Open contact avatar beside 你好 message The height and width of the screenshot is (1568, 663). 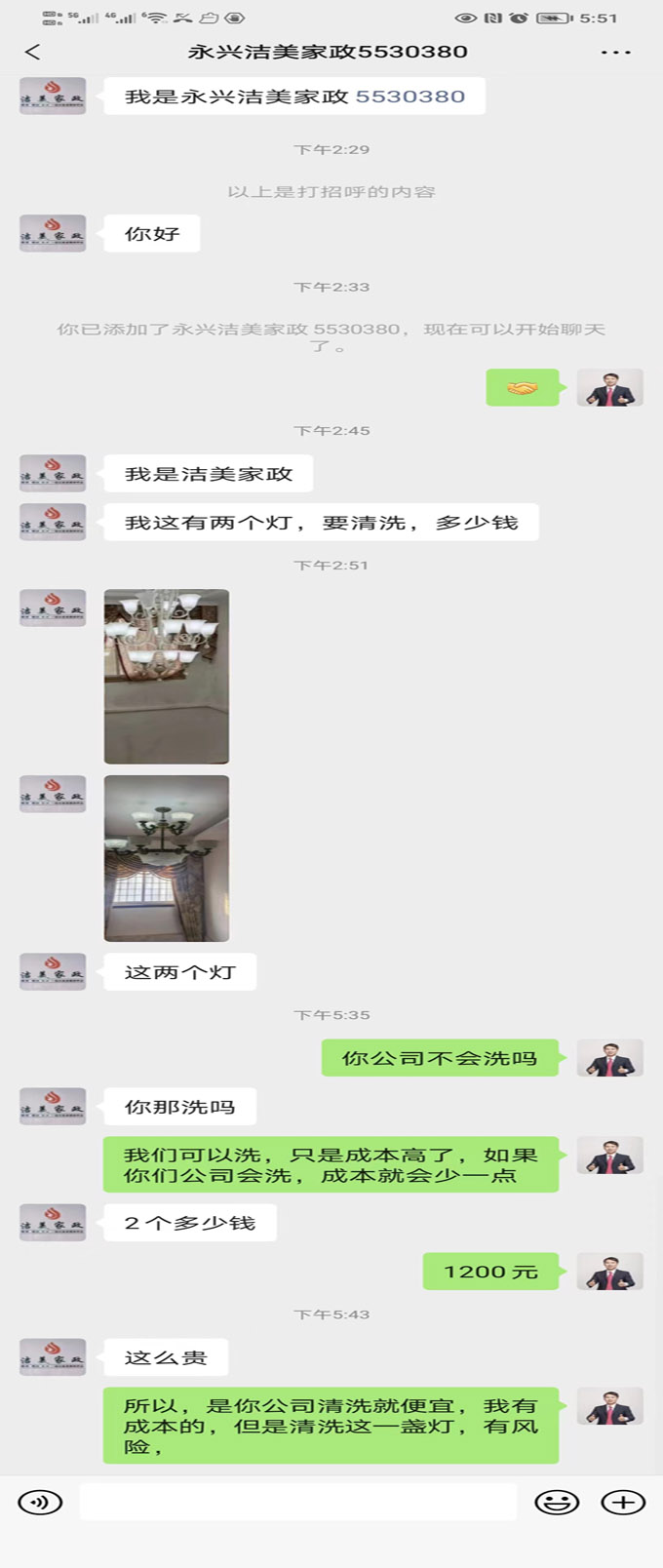coord(53,233)
